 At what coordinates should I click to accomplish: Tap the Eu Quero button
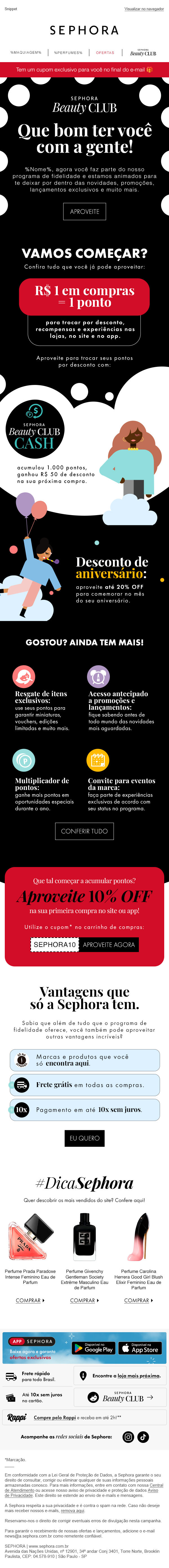pyautogui.click(x=84, y=1138)
